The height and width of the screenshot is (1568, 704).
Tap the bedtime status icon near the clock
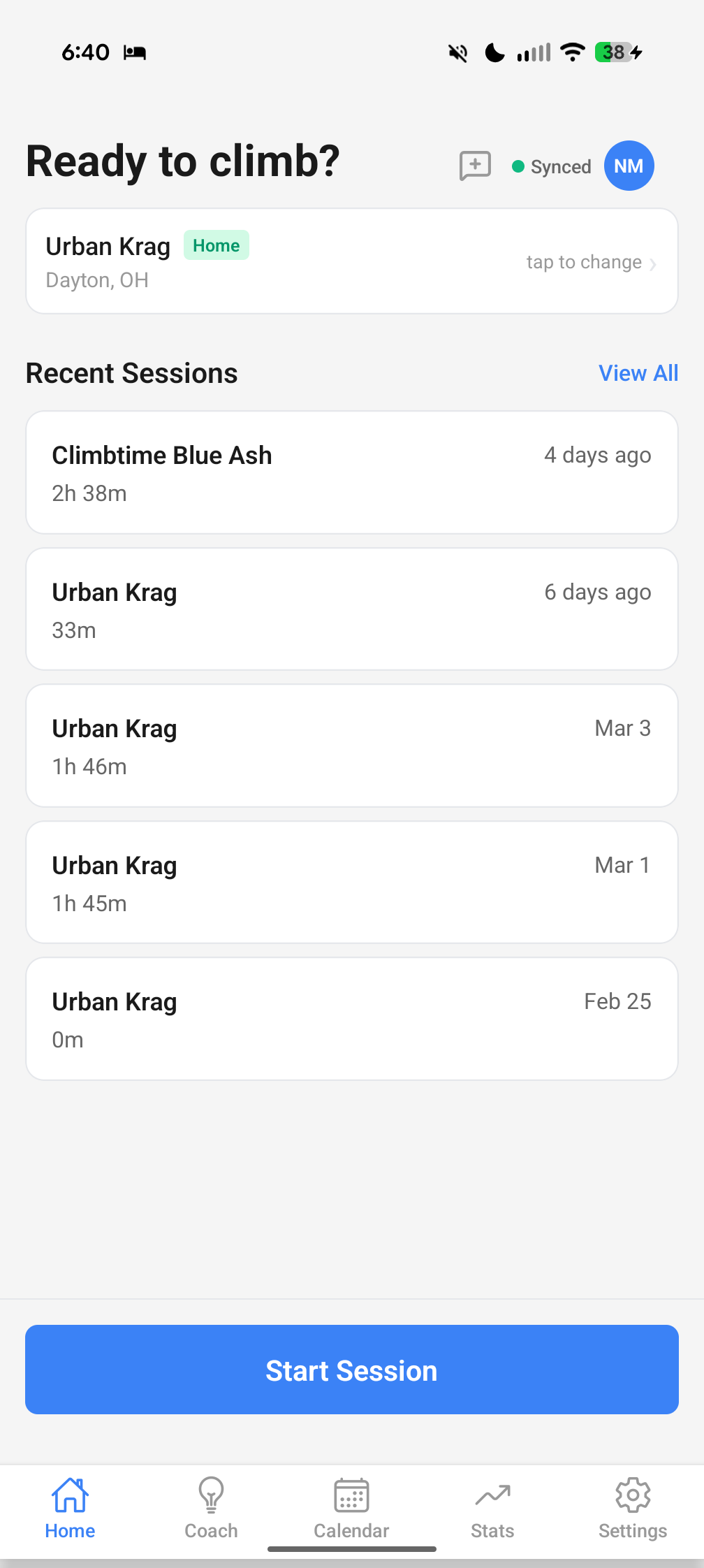pyautogui.click(x=134, y=52)
